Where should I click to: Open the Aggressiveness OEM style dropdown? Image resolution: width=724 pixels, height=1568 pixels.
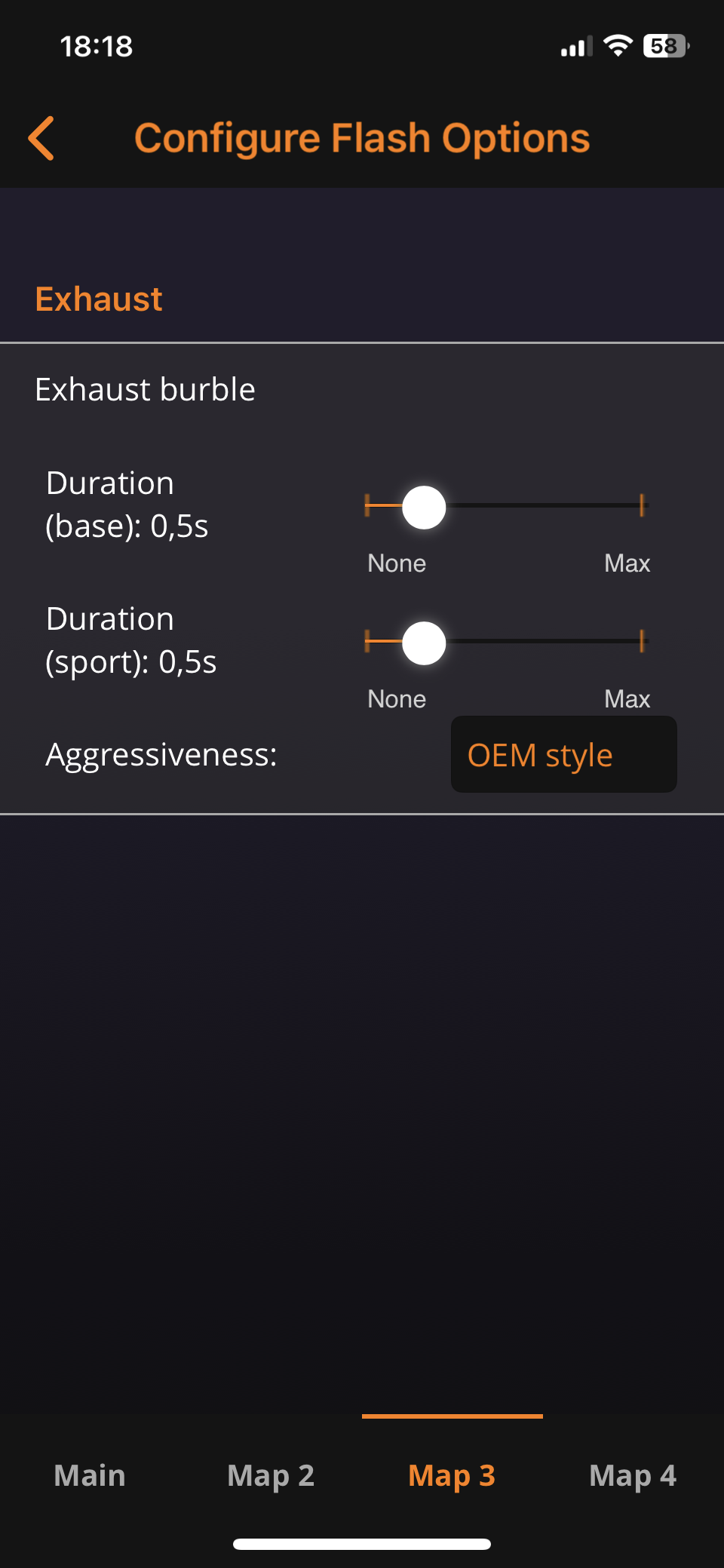coord(563,754)
